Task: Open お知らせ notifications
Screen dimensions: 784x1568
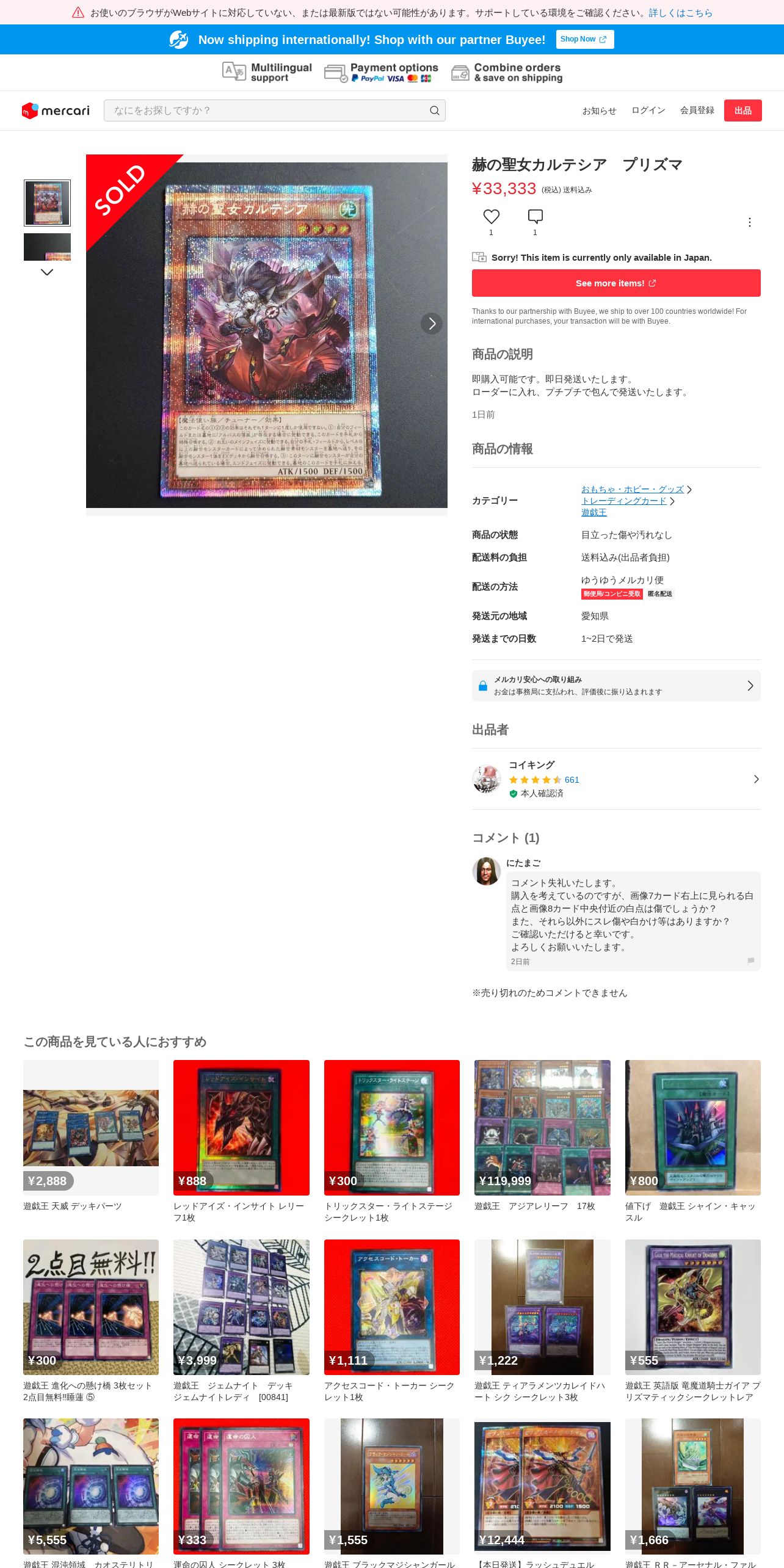Action: click(599, 111)
